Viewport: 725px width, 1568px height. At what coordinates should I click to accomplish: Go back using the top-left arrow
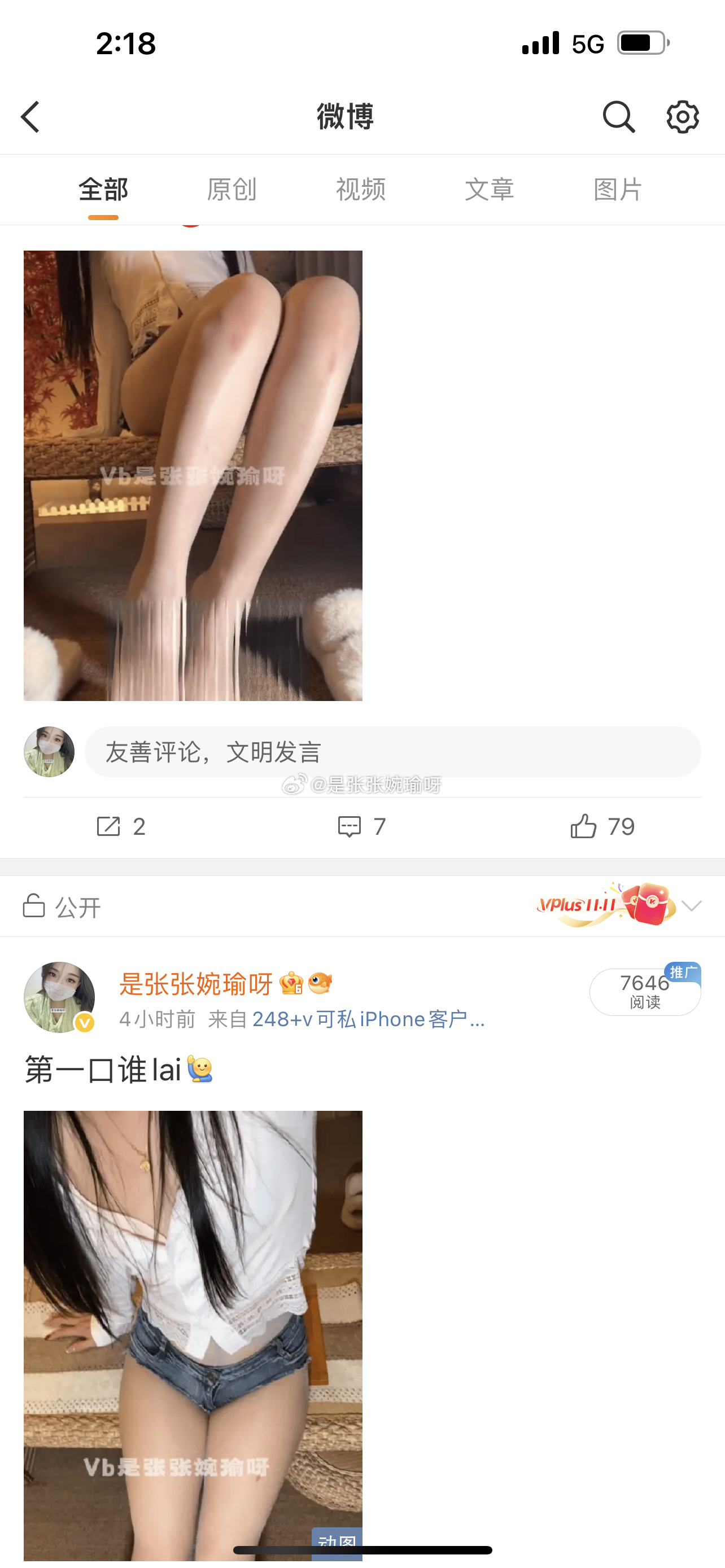[x=30, y=116]
